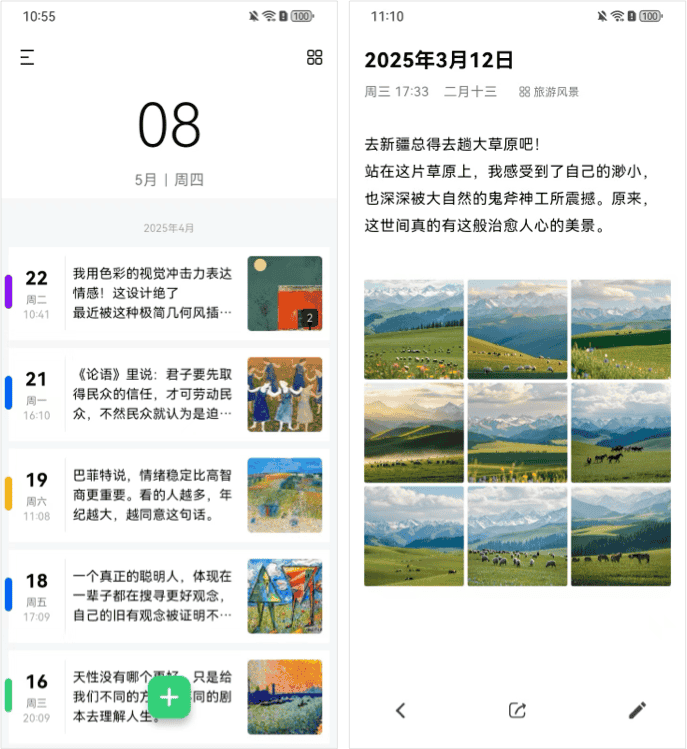Open the first grassland photo in the grid
687x749 pixels.
pyautogui.click(x=413, y=329)
